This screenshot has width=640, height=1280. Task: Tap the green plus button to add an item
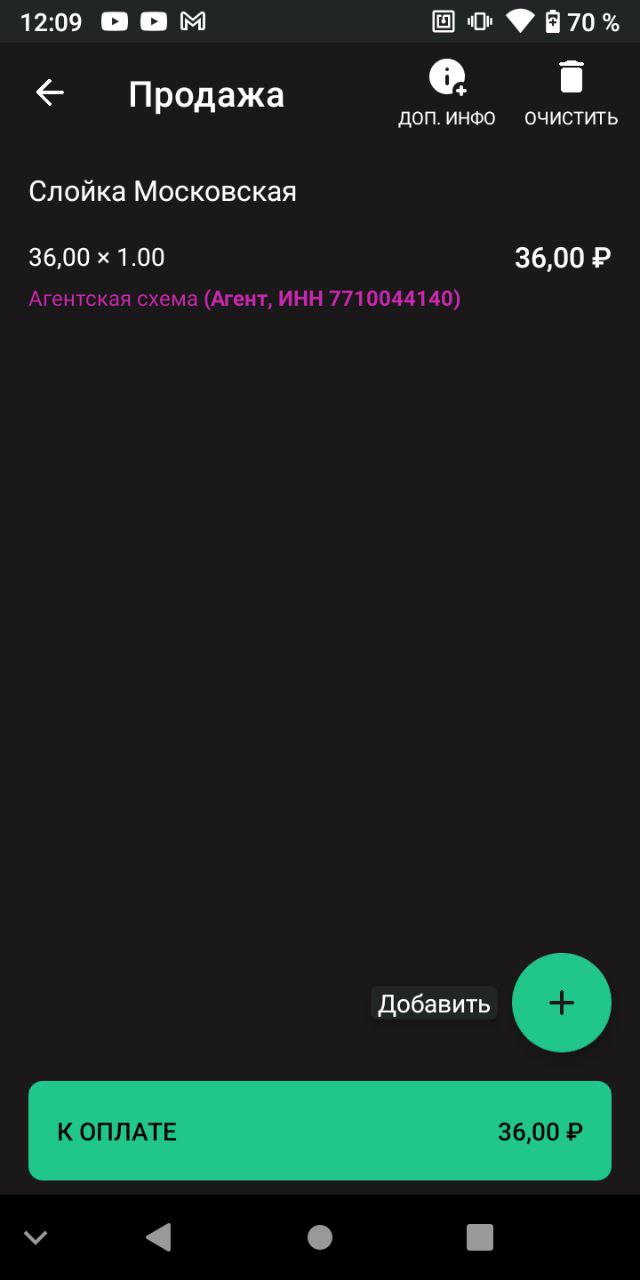coord(561,1002)
